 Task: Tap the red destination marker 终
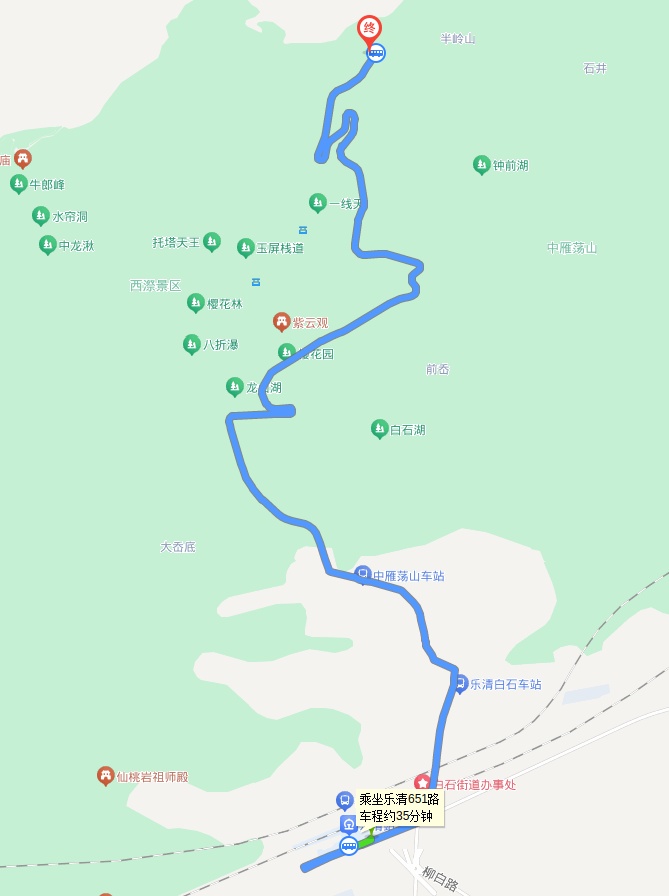(370, 28)
